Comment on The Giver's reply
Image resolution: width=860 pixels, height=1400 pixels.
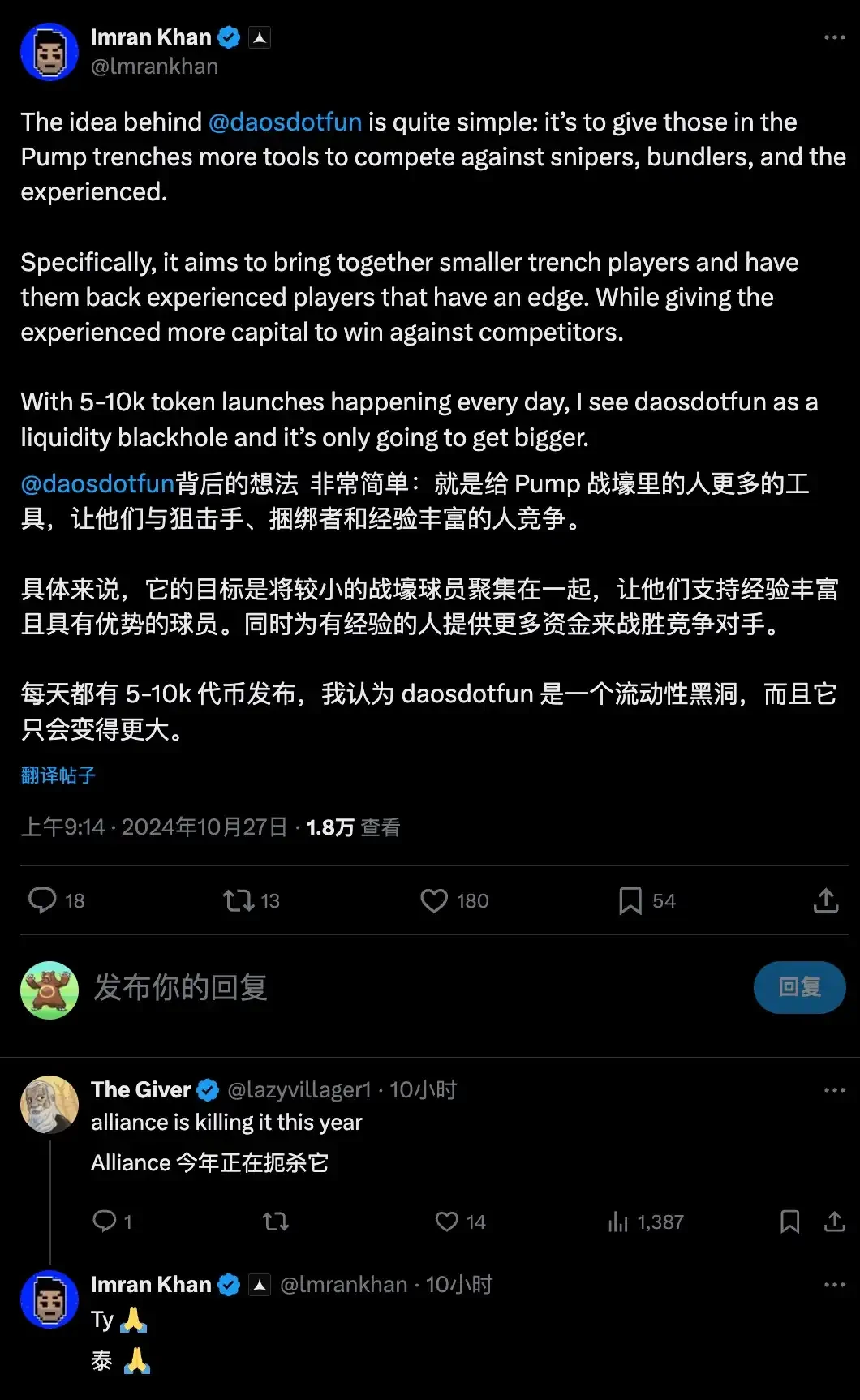tap(105, 1222)
